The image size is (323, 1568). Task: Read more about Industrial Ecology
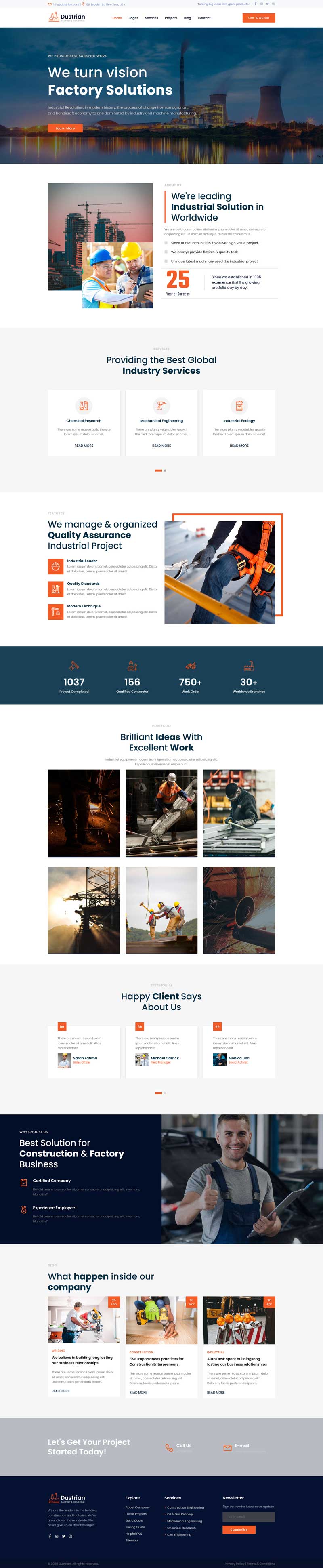[x=239, y=446]
